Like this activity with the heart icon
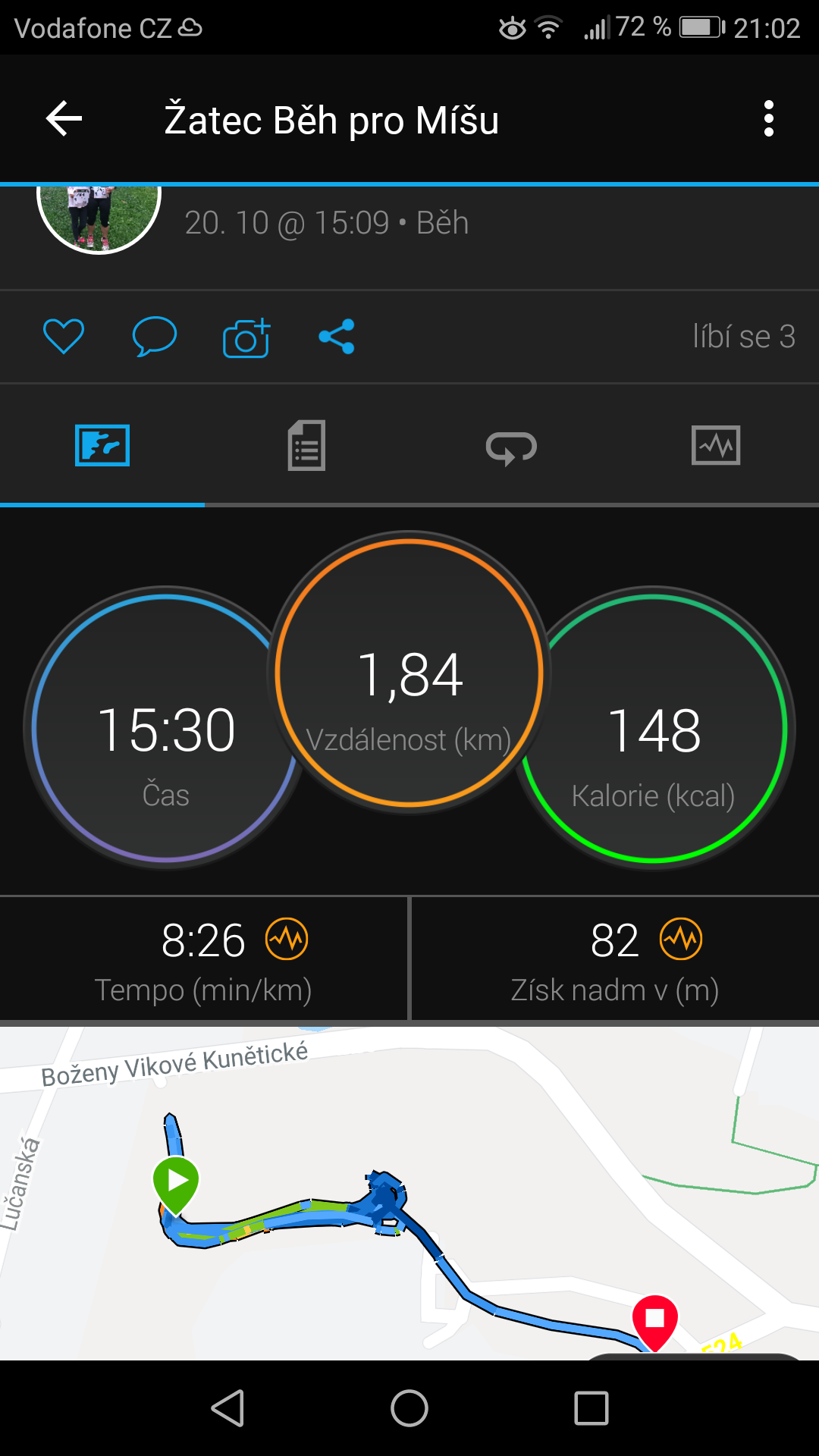Viewport: 819px width, 1456px height. coord(64,337)
